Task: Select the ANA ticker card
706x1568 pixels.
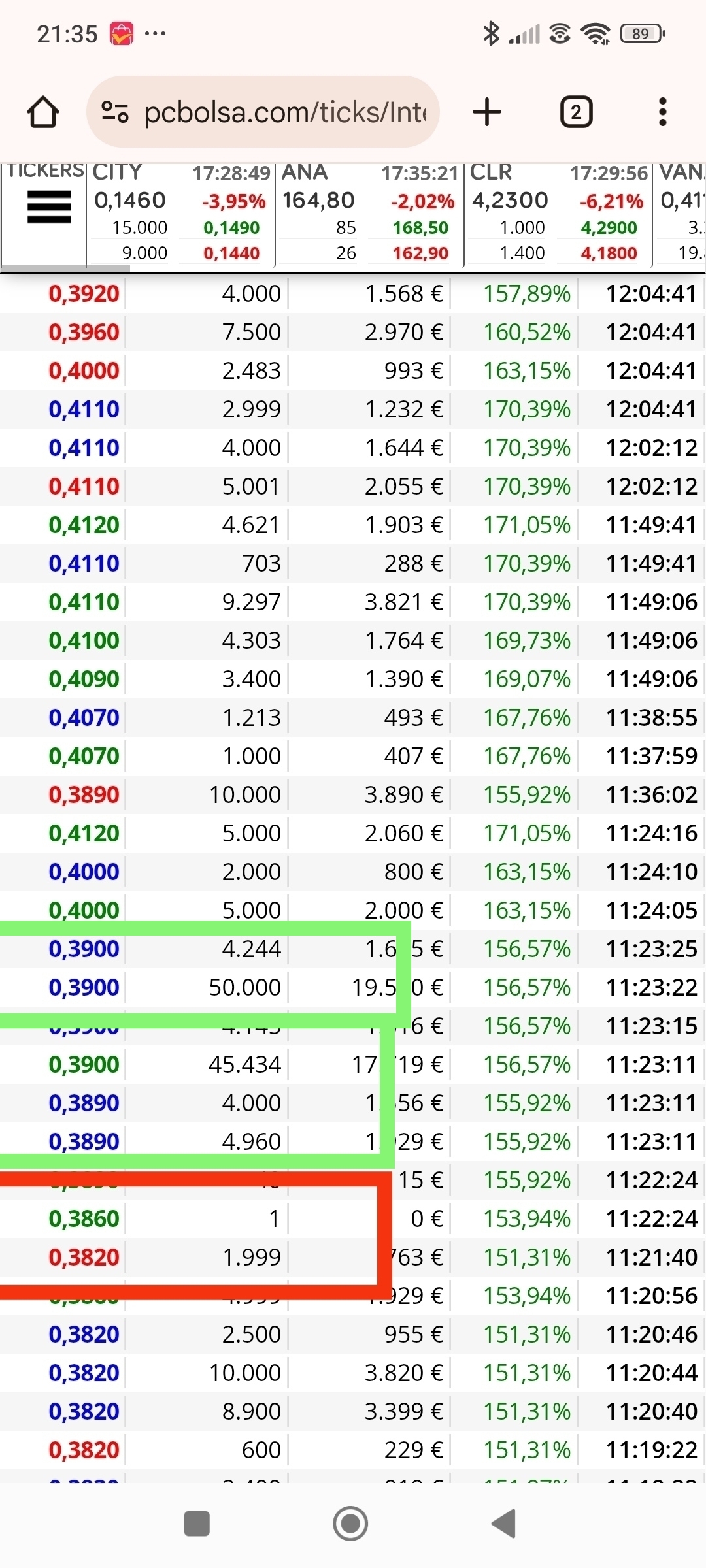Action: click(x=369, y=214)
